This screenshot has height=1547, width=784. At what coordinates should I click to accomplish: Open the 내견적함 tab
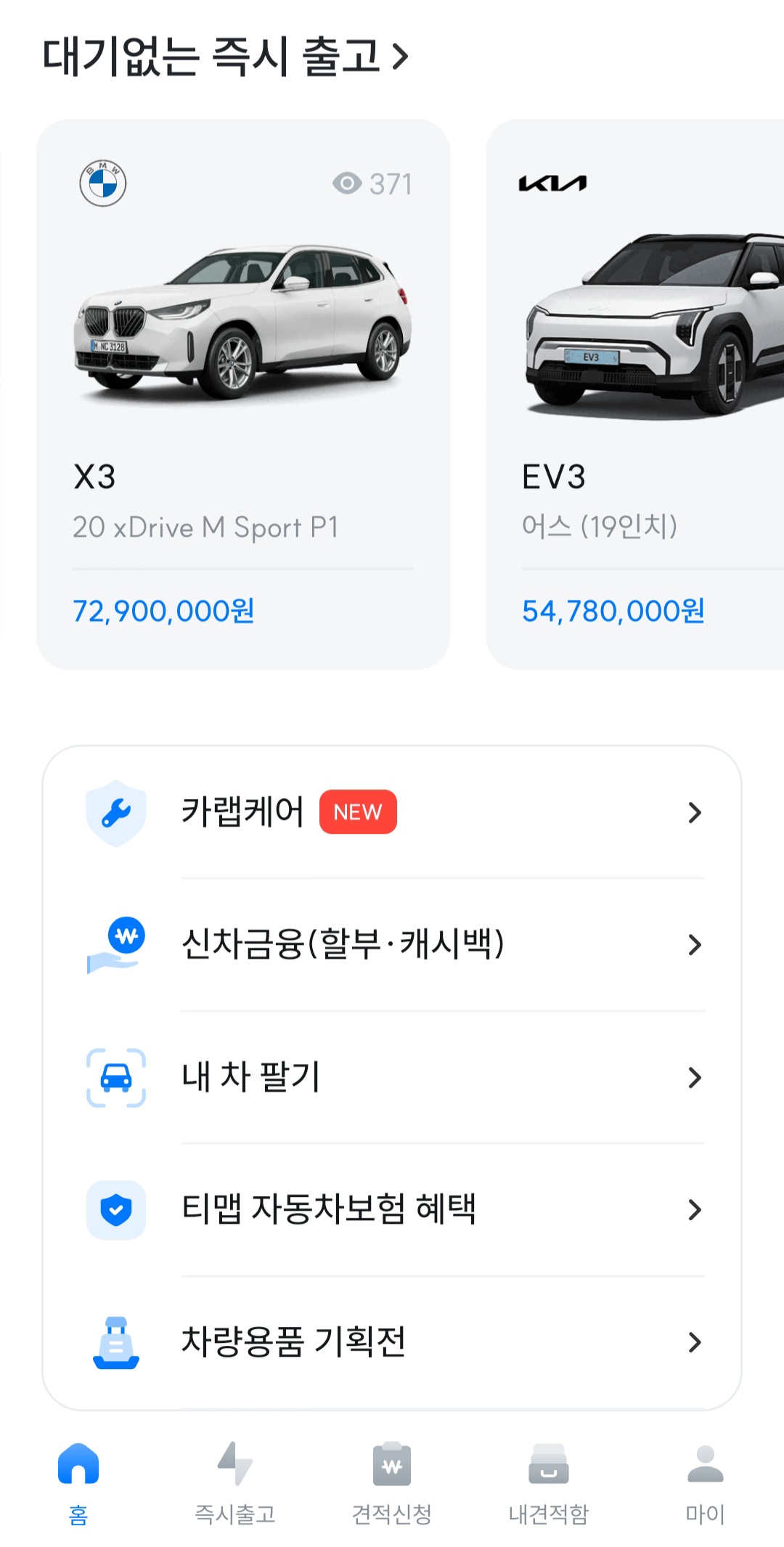549,1483
